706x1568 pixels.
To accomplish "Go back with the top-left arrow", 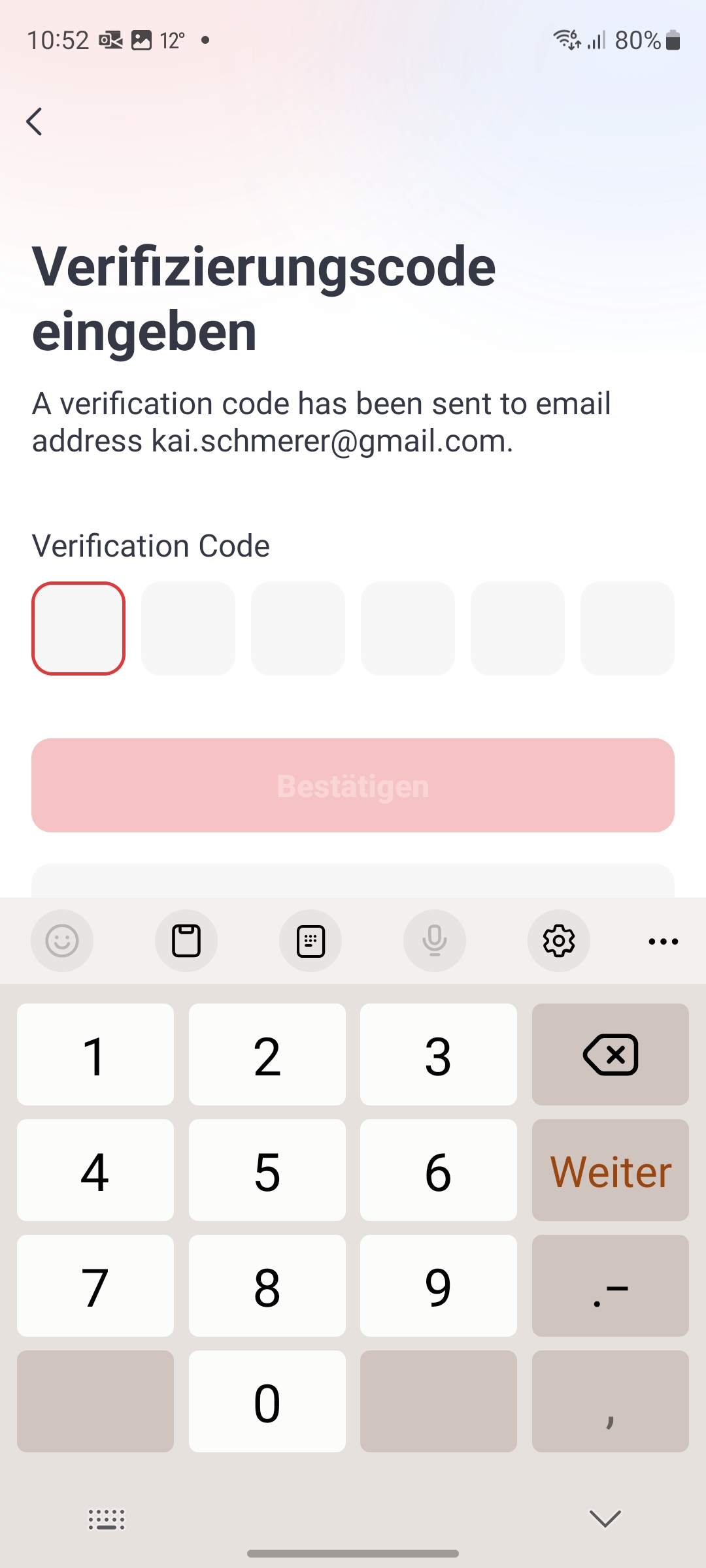I will [34, 122].
